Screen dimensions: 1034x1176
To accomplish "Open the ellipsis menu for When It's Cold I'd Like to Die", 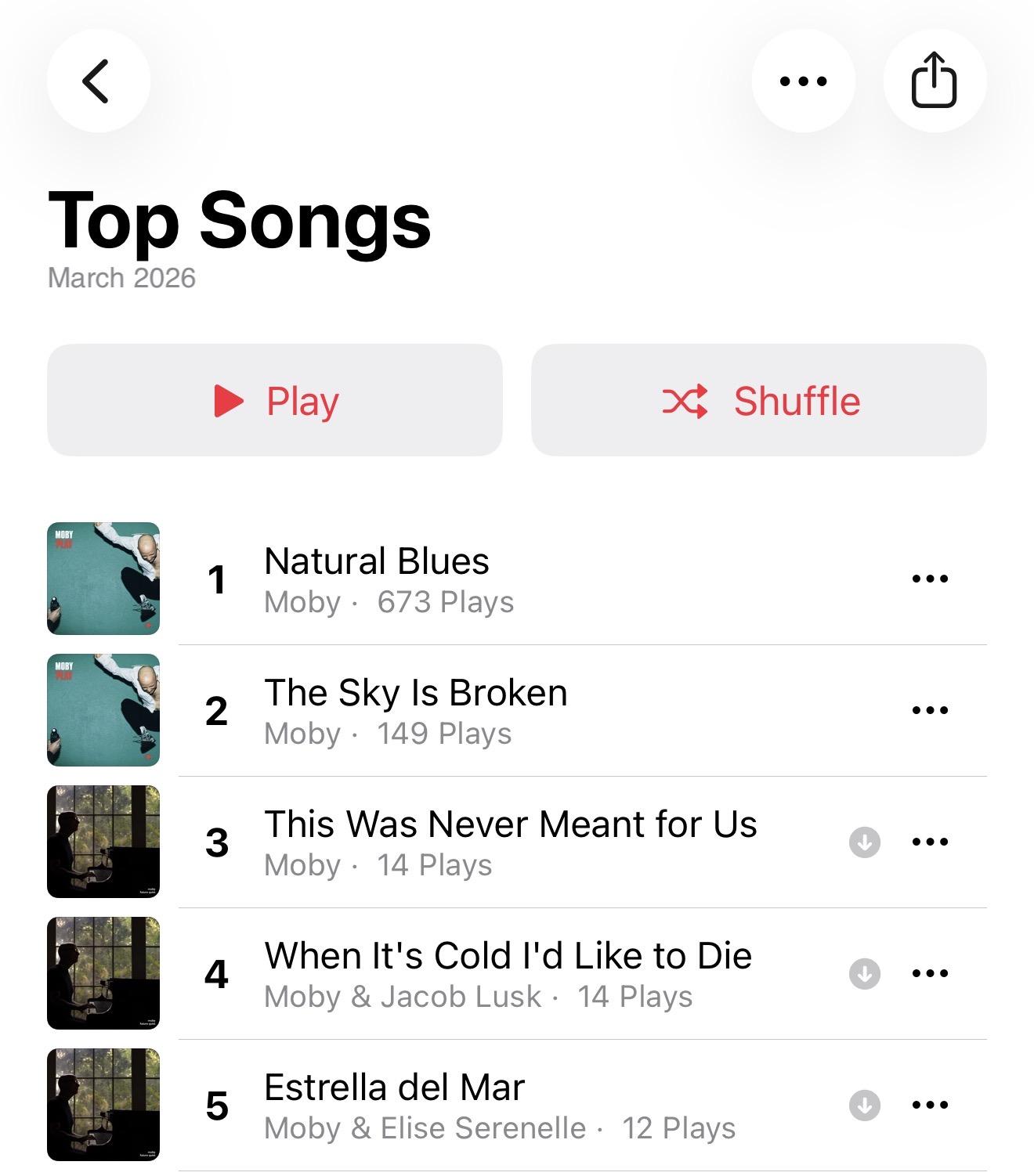I will click(x=929, y=973).
